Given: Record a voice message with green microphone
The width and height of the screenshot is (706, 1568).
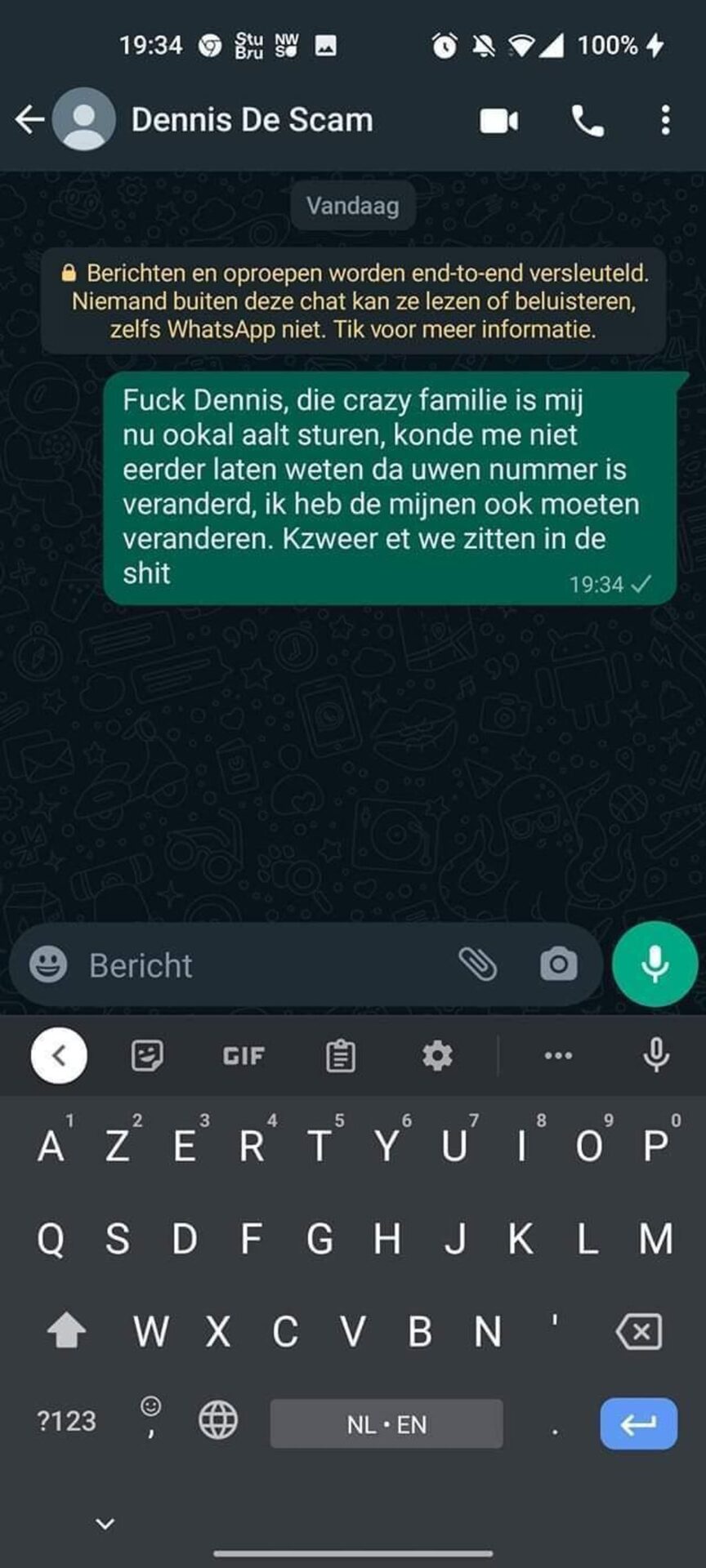Looking at the screenshot, I should coord(655,964).
